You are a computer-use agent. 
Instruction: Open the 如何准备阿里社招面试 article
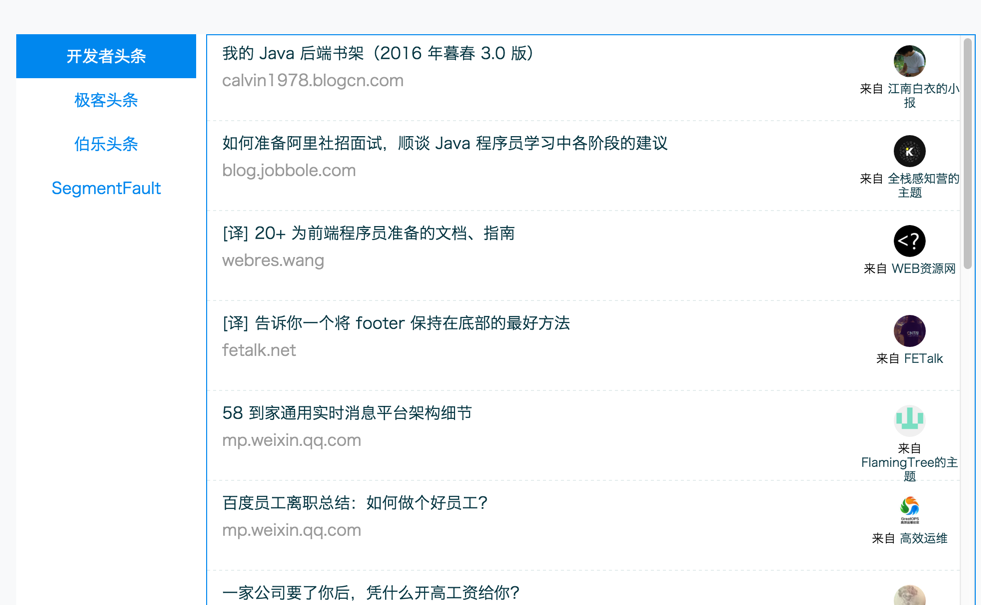click(x=445, y=144)
